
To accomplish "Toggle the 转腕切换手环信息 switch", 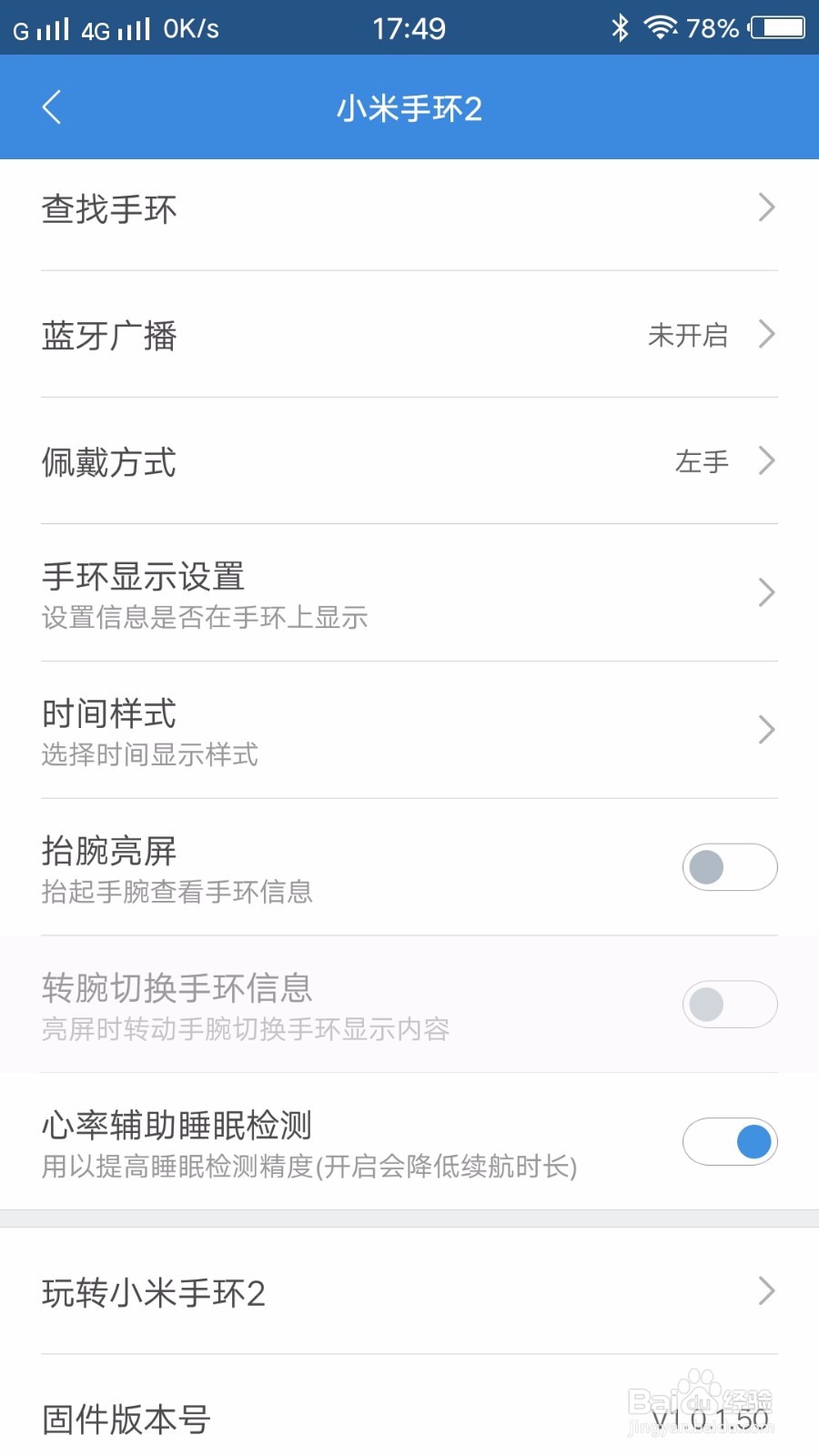I will (729, 1004).
